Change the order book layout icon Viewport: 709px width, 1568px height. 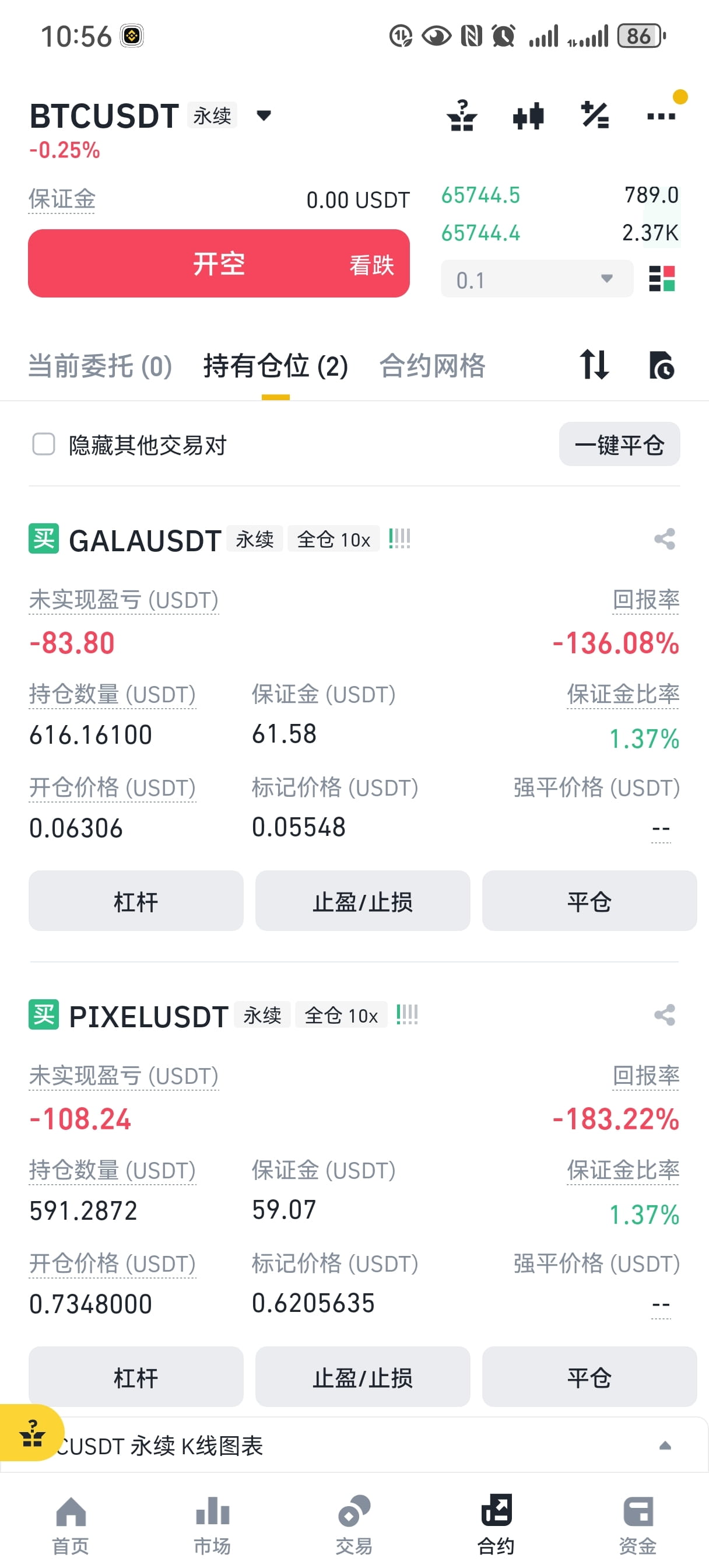tap(662, 279)
